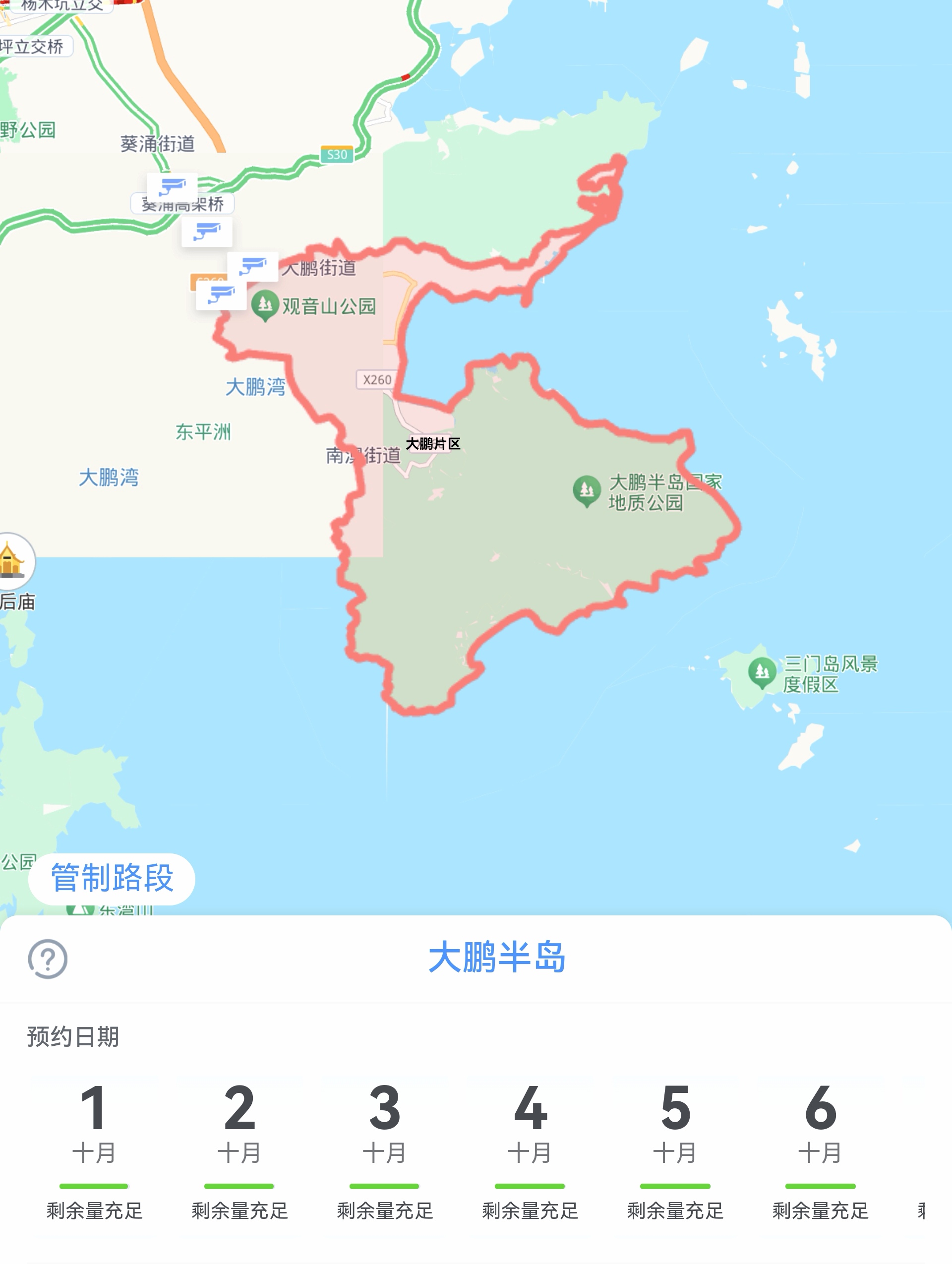Choose 十月 5 as booking date
This screenshot has height=1264, width=952.
pos(675,1148)
